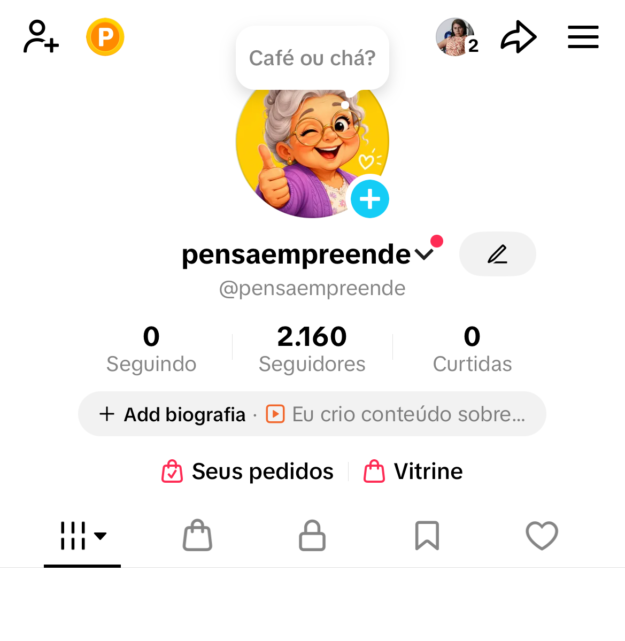The width and height of the screenshot is (625, 641).
Task: Open the Vitrine shop
Action: tap(414, 472)
